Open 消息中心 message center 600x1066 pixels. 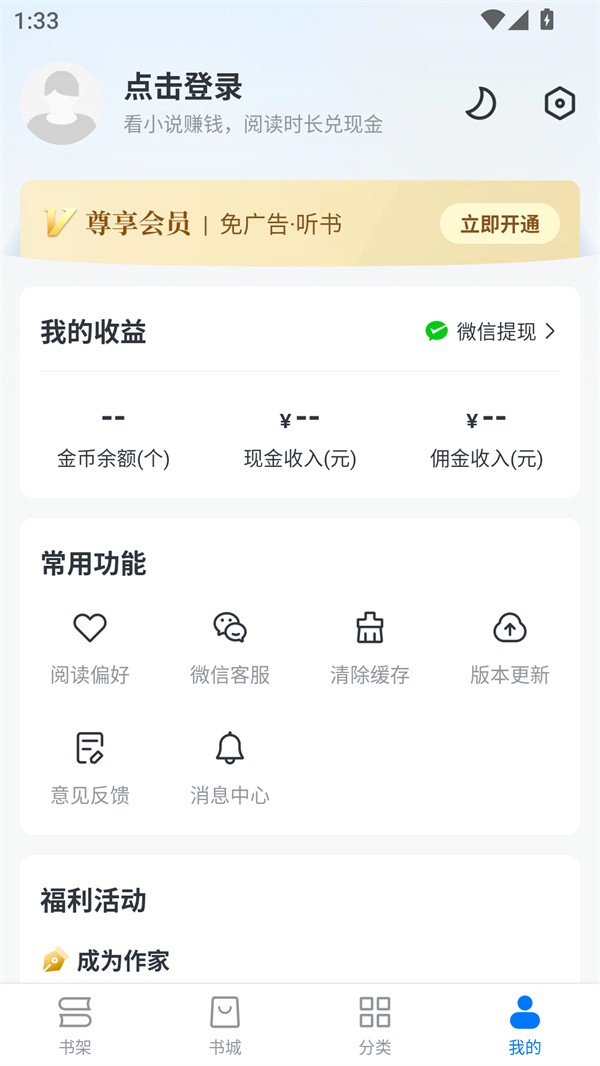230,768
